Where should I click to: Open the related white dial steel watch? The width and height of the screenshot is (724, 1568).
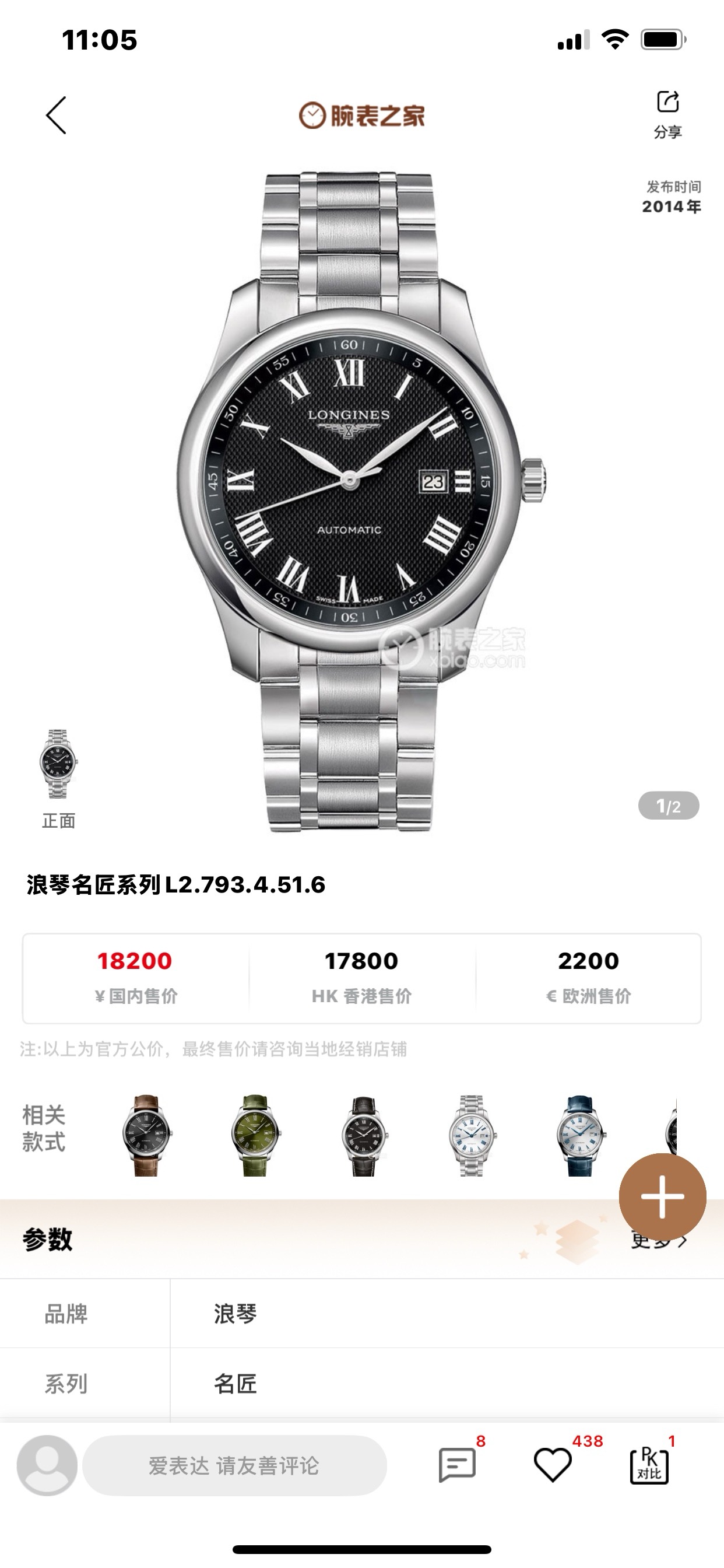472,1135
